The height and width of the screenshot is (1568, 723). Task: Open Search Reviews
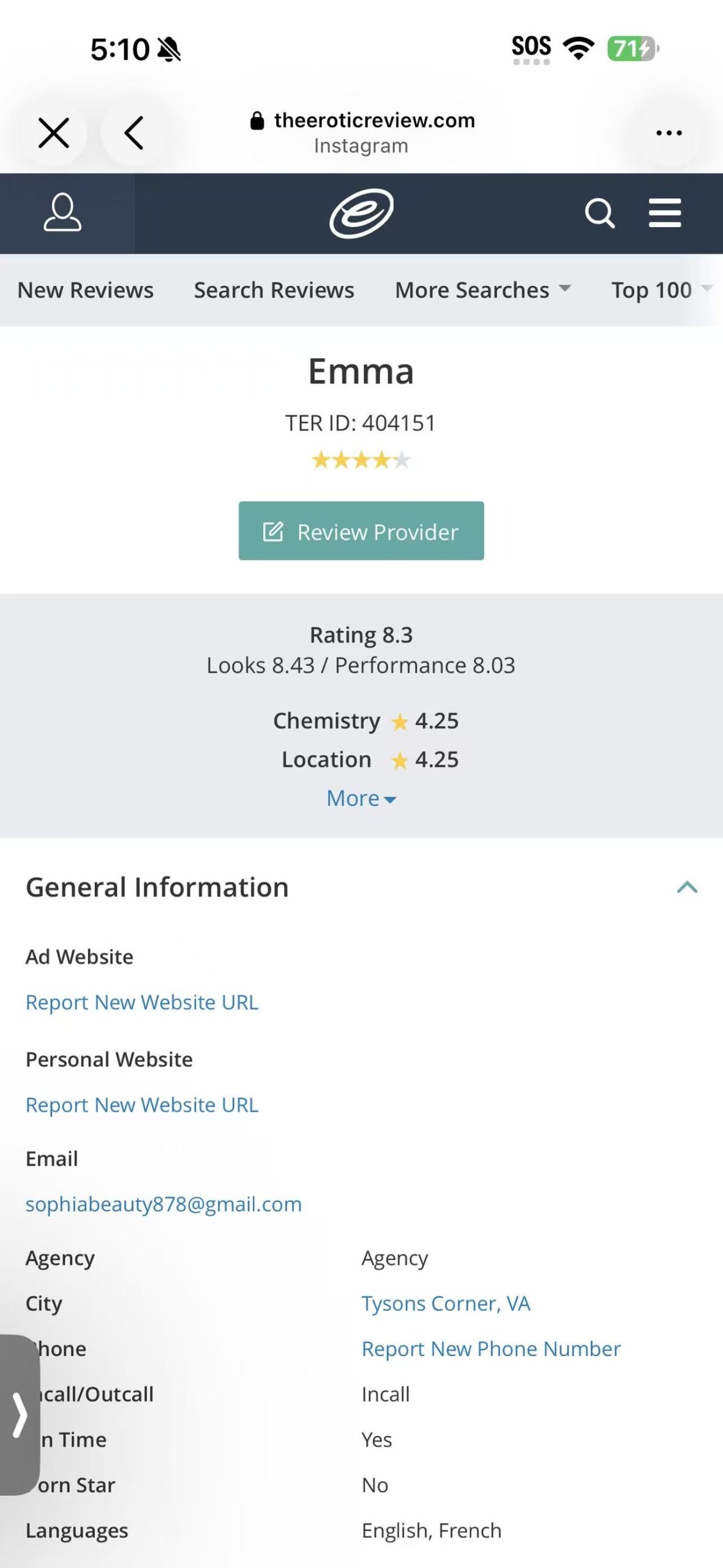(x=274, y=290)
